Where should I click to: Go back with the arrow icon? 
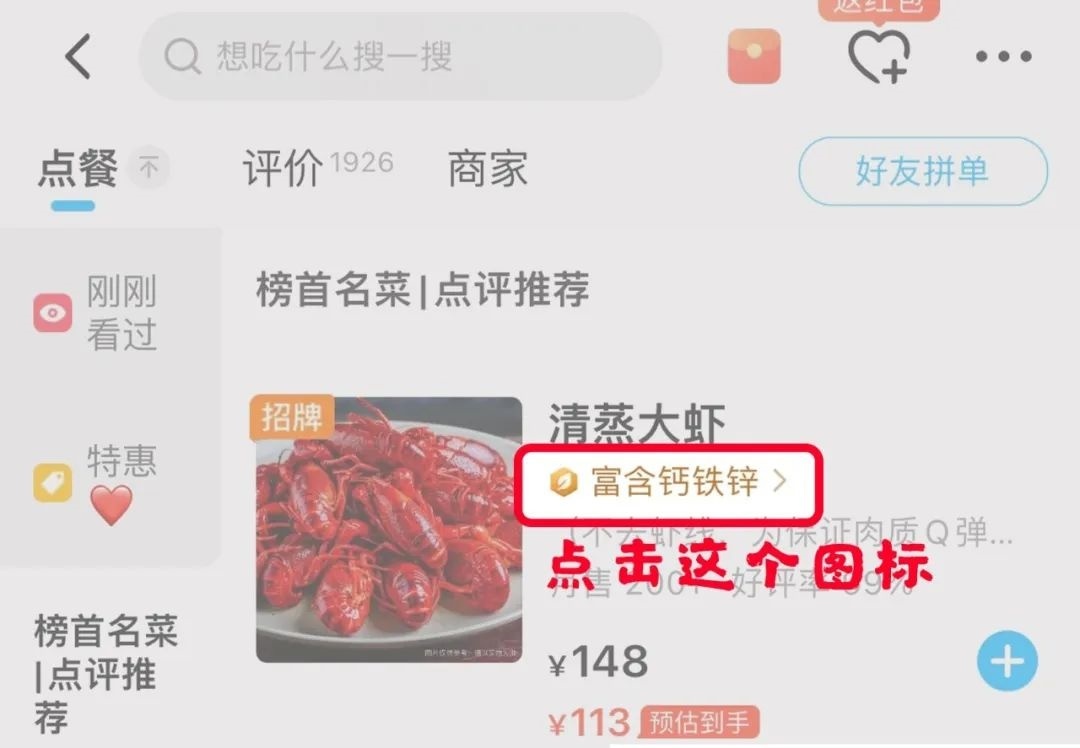78,56
